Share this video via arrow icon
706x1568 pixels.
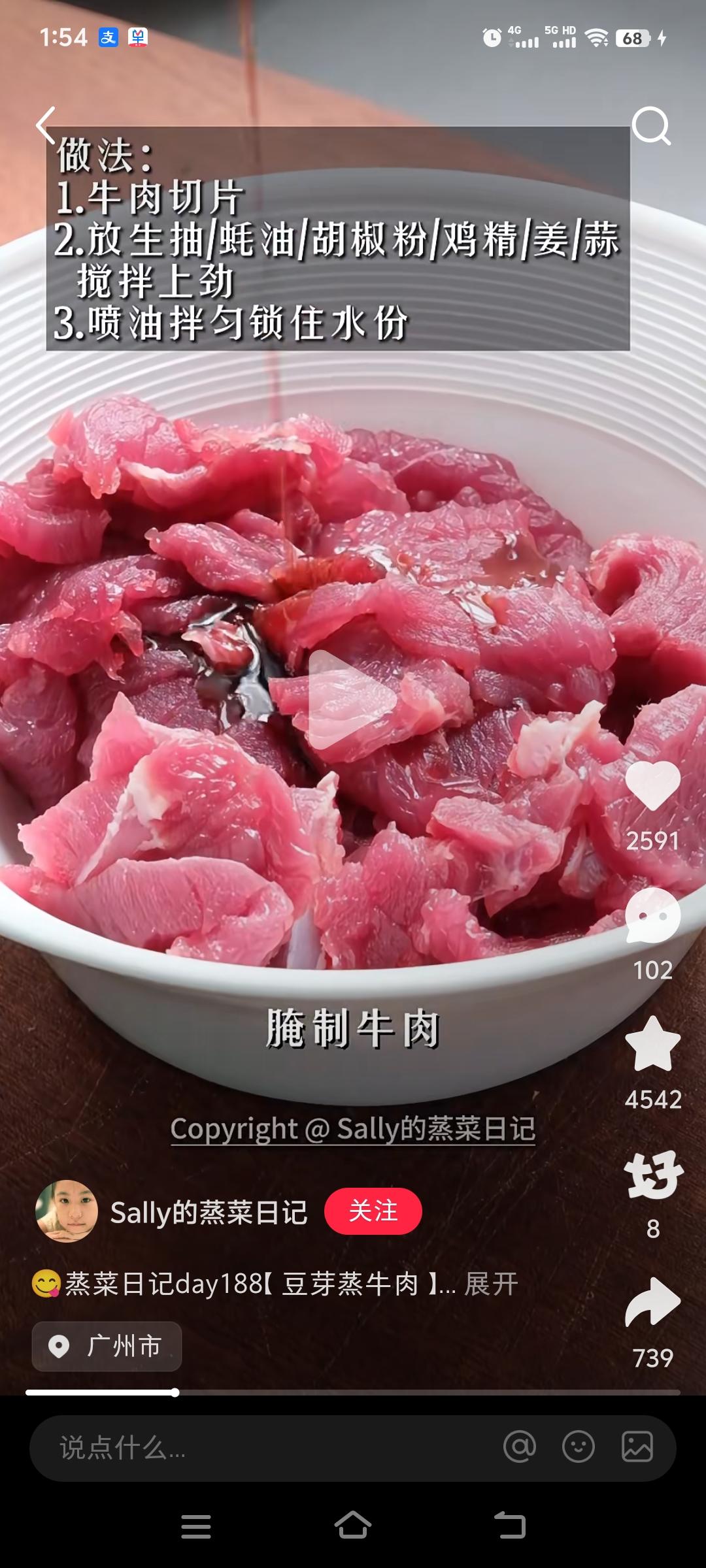coord(652,1302)
